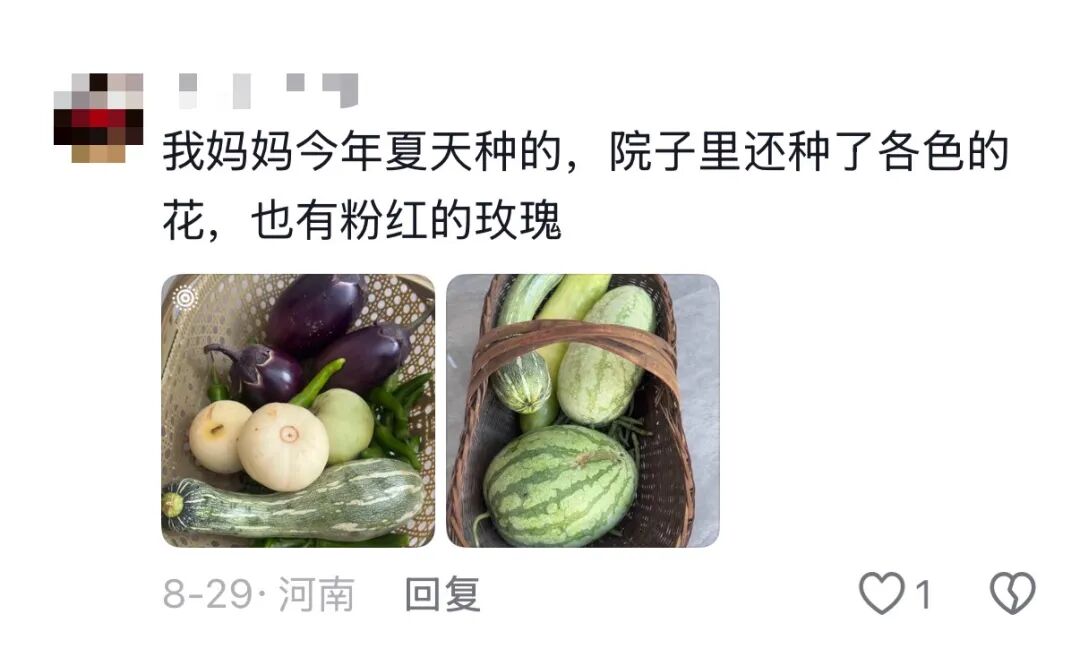
Task: Like the comment with heart icon
Action: [x=882, y=593]
